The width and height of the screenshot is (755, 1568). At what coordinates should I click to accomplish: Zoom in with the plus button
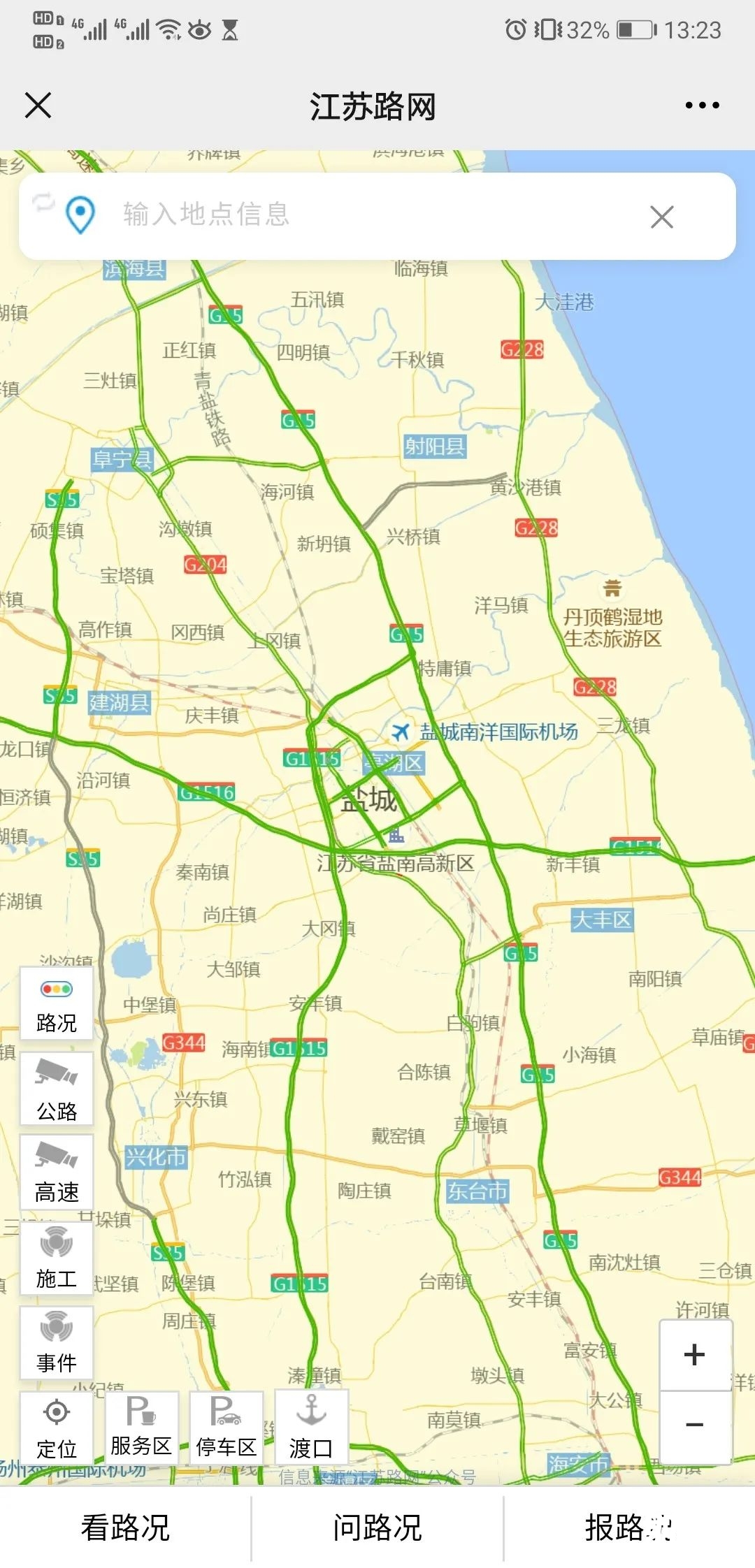coord(694,1355)
